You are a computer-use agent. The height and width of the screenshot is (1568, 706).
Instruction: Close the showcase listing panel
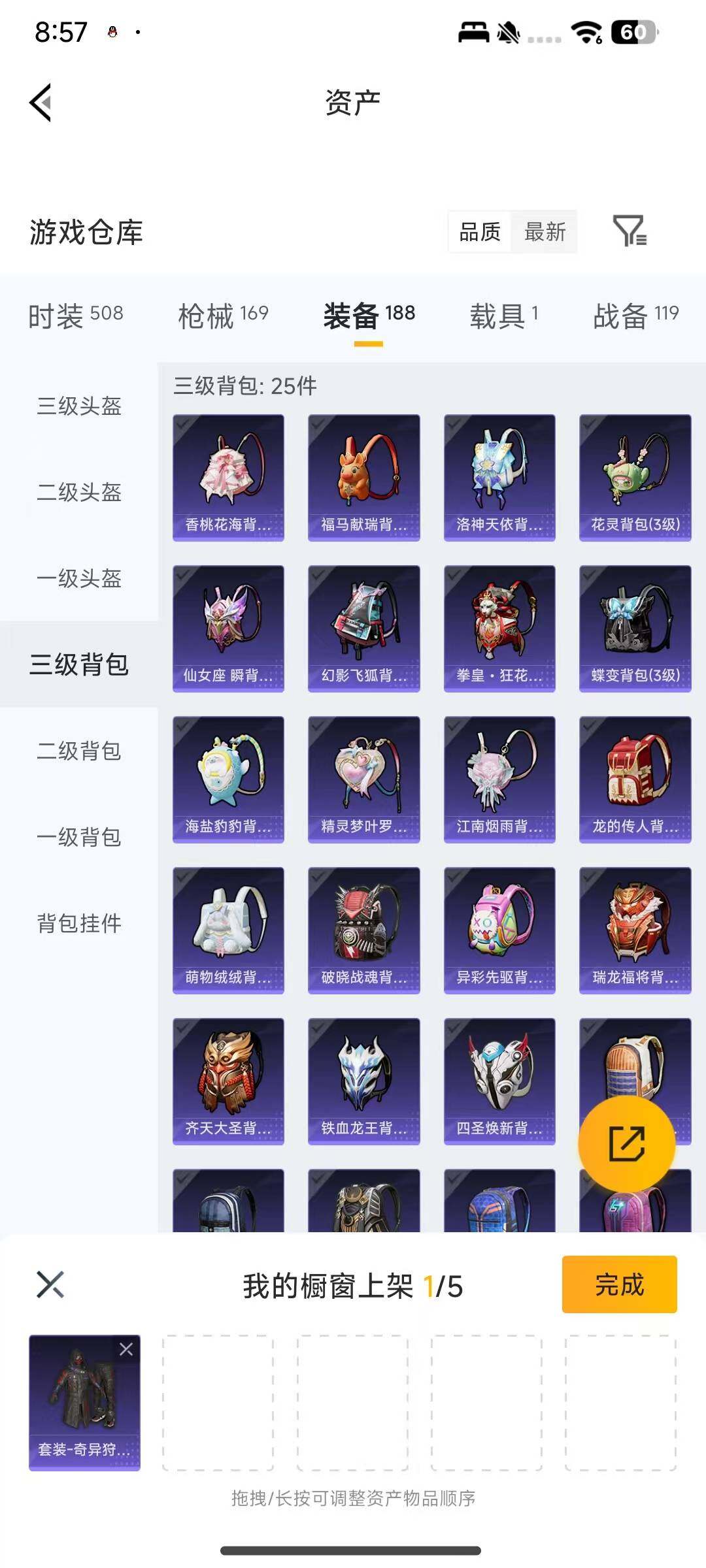tap(49, 1284)
